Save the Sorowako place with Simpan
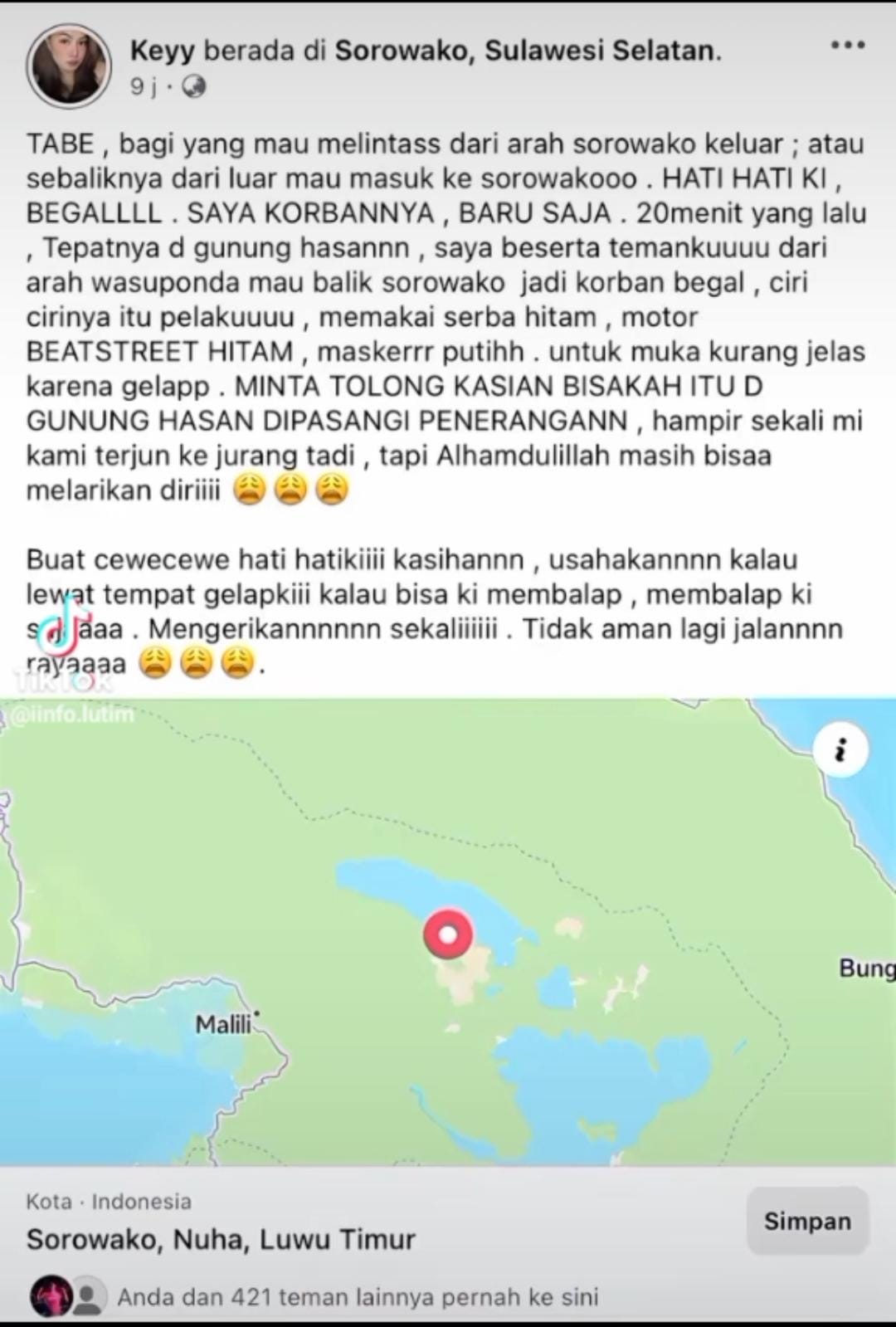Viewport: 896px width, 1327px height. tap(807, 1221)
